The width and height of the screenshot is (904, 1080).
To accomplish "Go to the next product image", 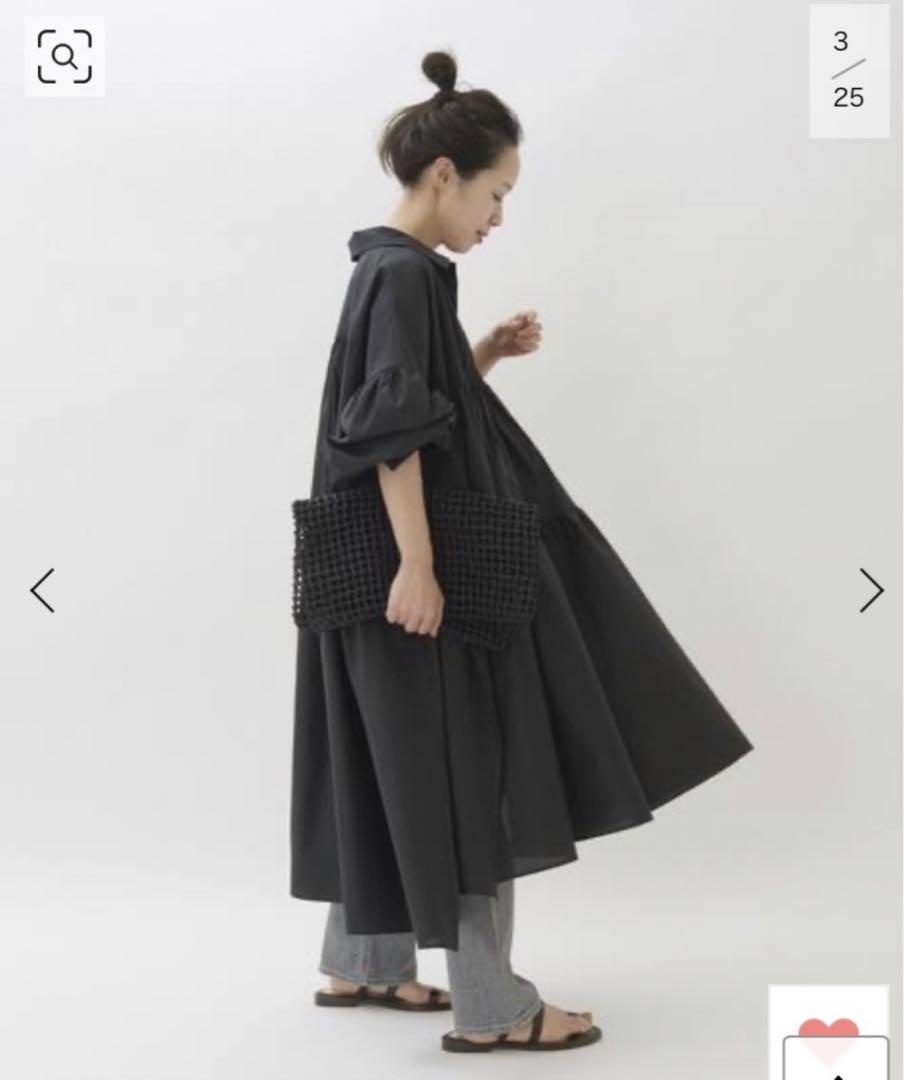I will click(x=871, y=590).
